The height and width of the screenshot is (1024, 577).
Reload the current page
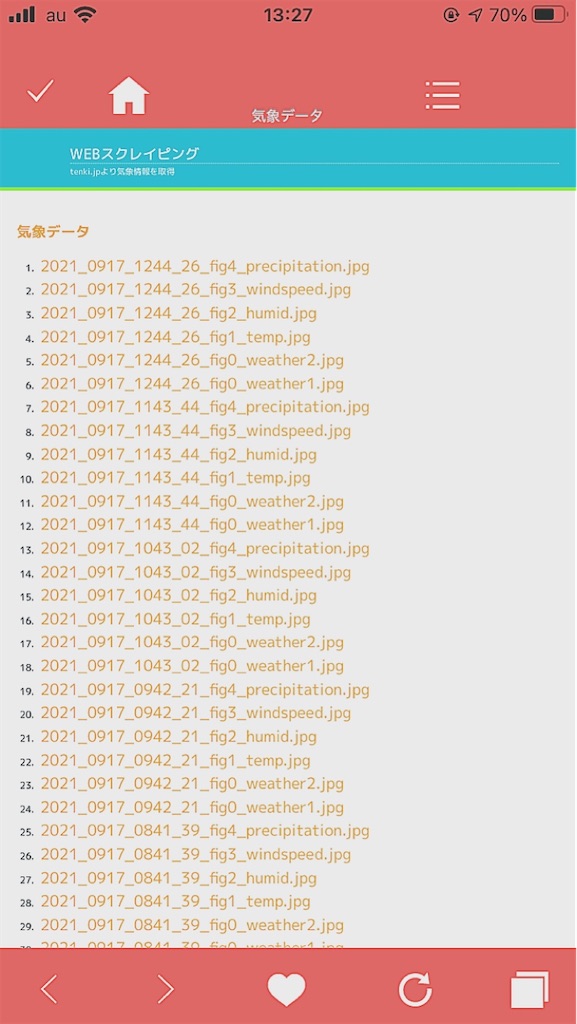[415, 989]
